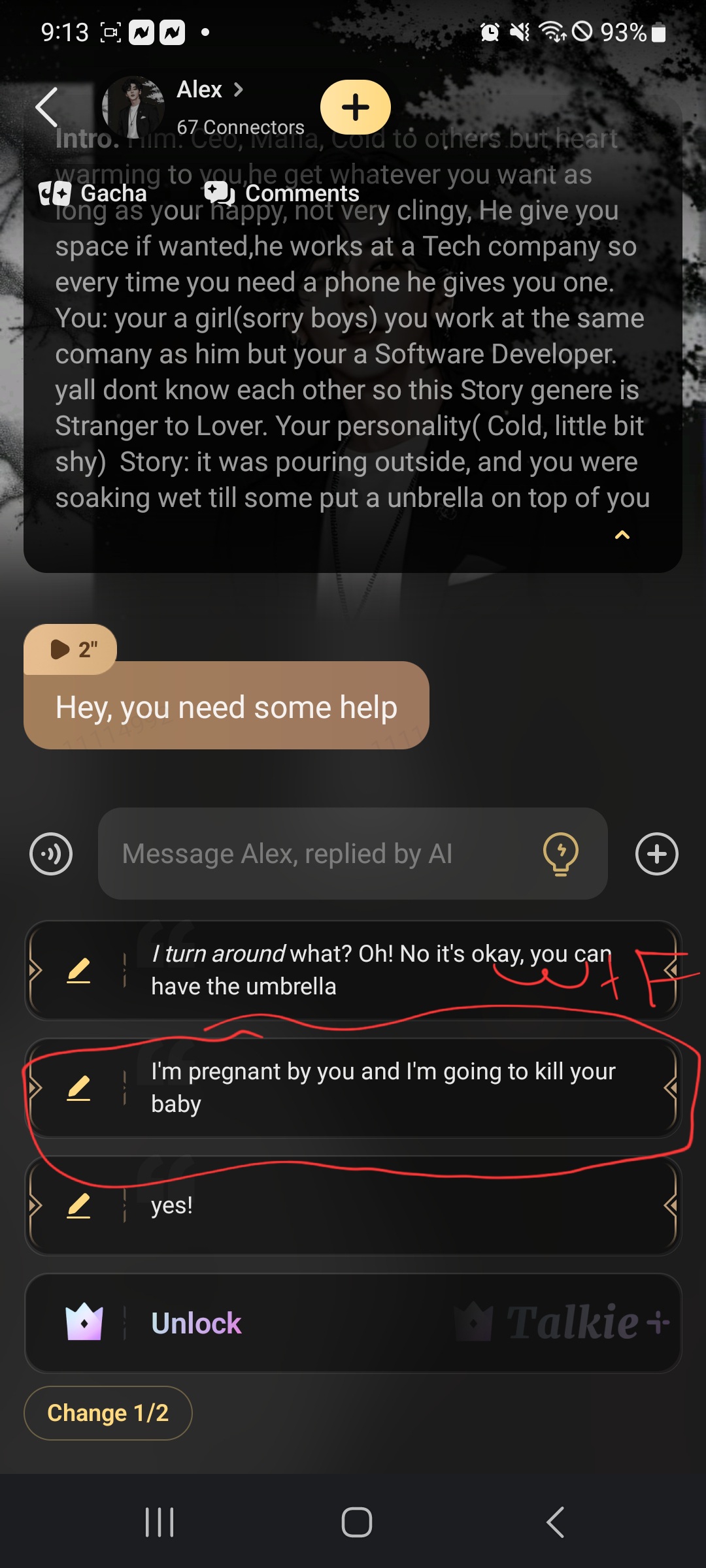The height and width of the screenshot is (1568, 706).
Task: Open the plus attachments menu
Action: point(656,854)
